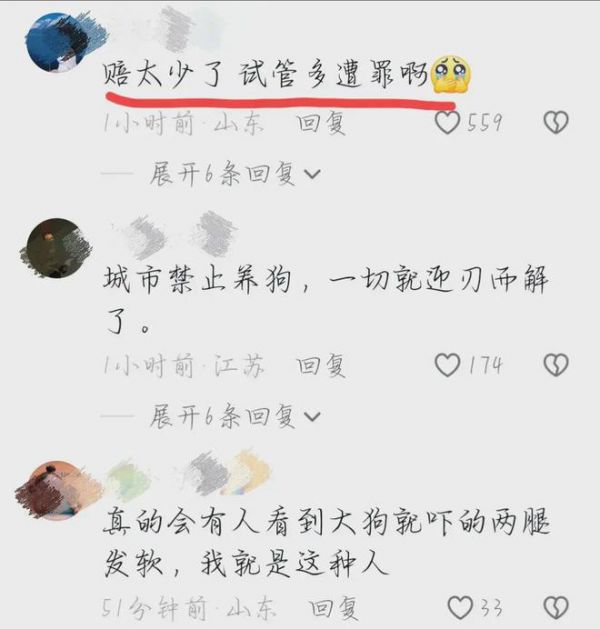Image resolution: width=600 pixels, height=629 pixels.
Task: Expand 6 replies under the 试管多遭罪 comment
Action: click(234, 173)
